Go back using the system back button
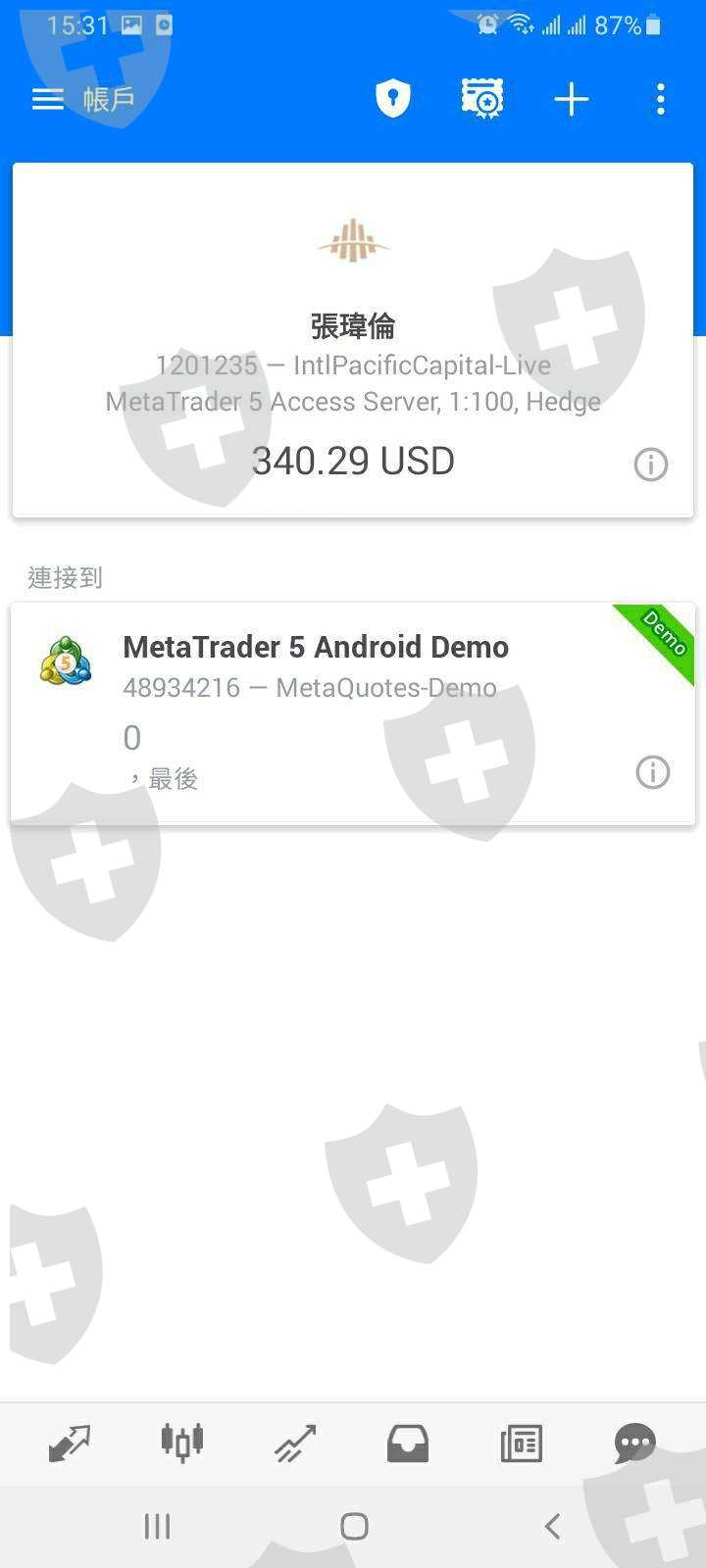706x1568 pixels. 552,1526
